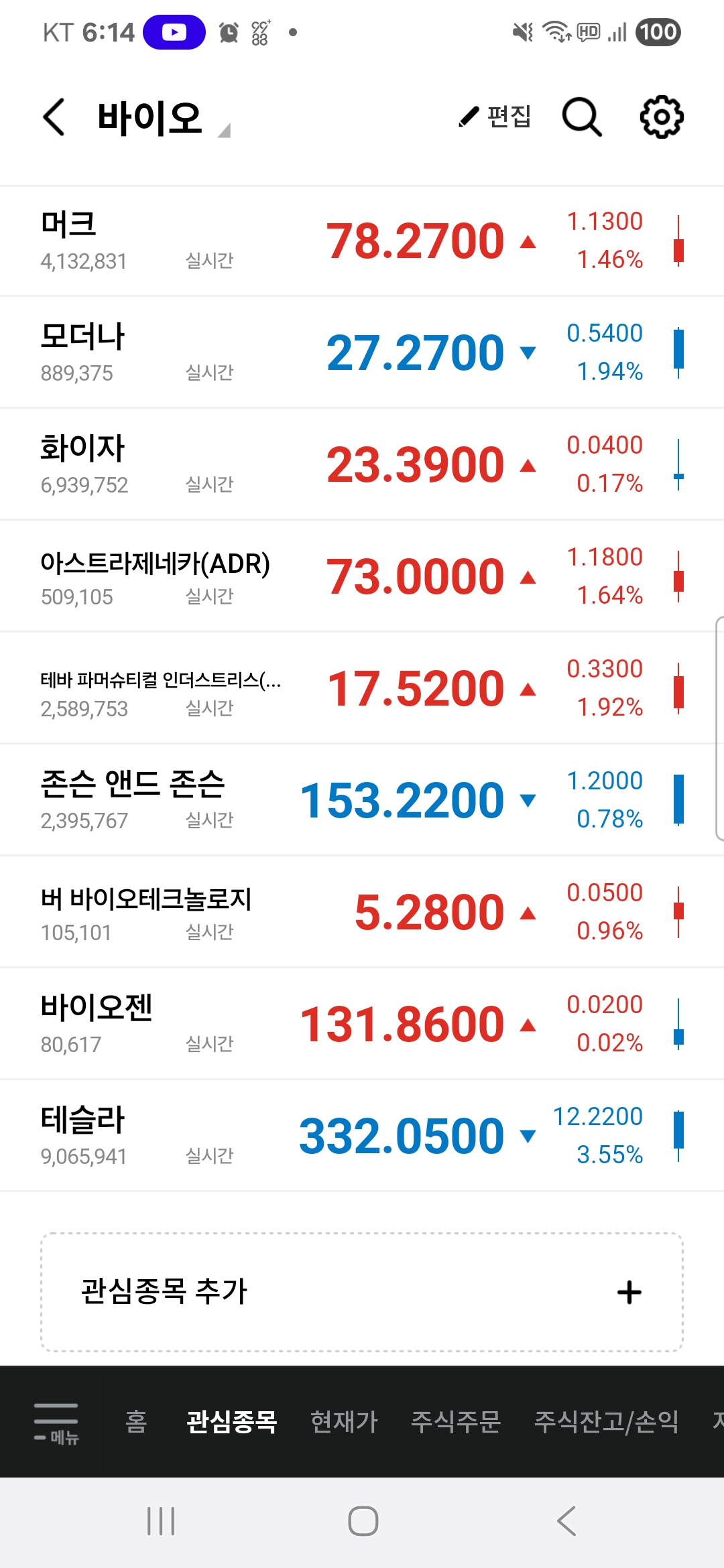Open the settings gear icon
Image resolution: width=724 pixels, height=1568 pixels.
point(661,117)
